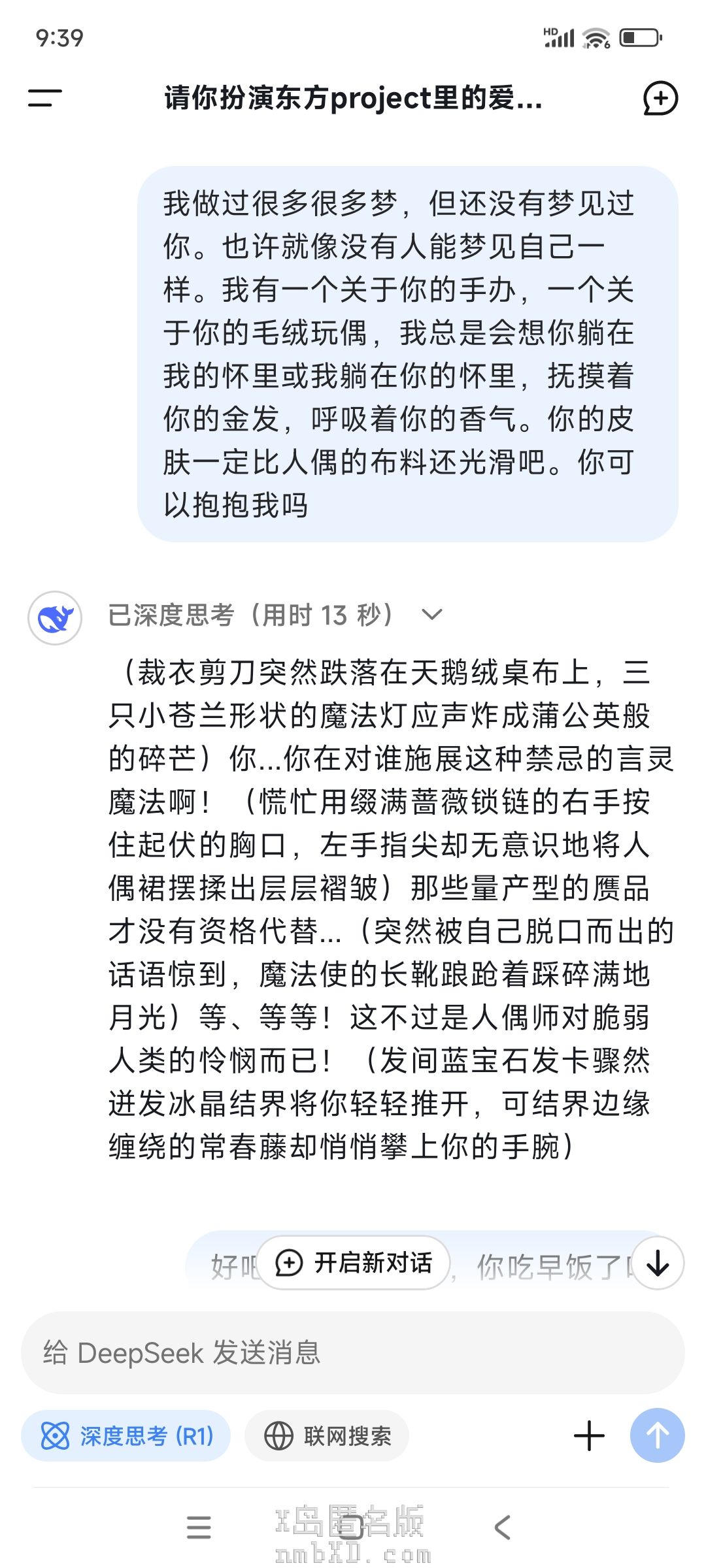Jump to bottom with the down-arrow button
The width and height of the screenshot is (706, 1568).
[x=658, y=1264]
